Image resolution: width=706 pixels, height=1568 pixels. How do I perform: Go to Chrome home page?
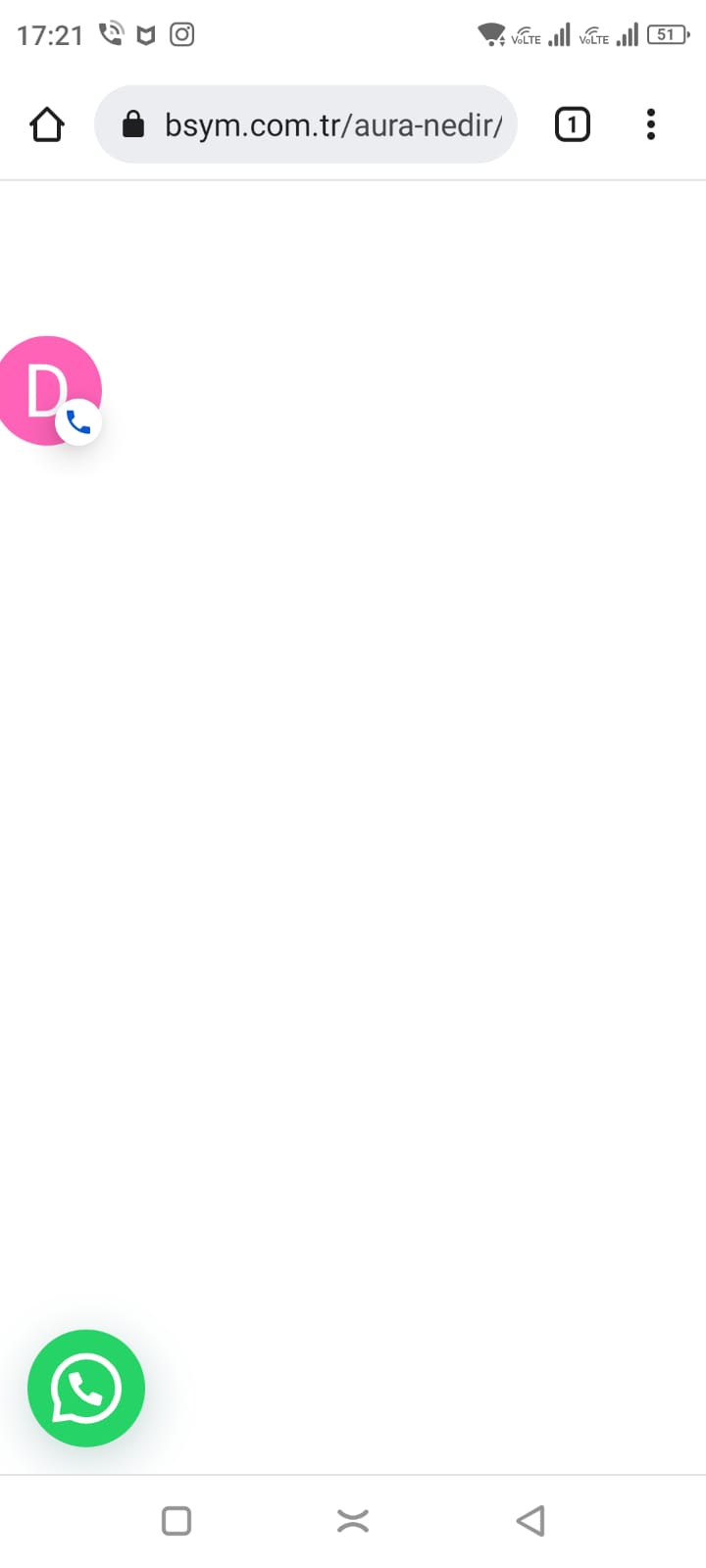click(47, 124)
